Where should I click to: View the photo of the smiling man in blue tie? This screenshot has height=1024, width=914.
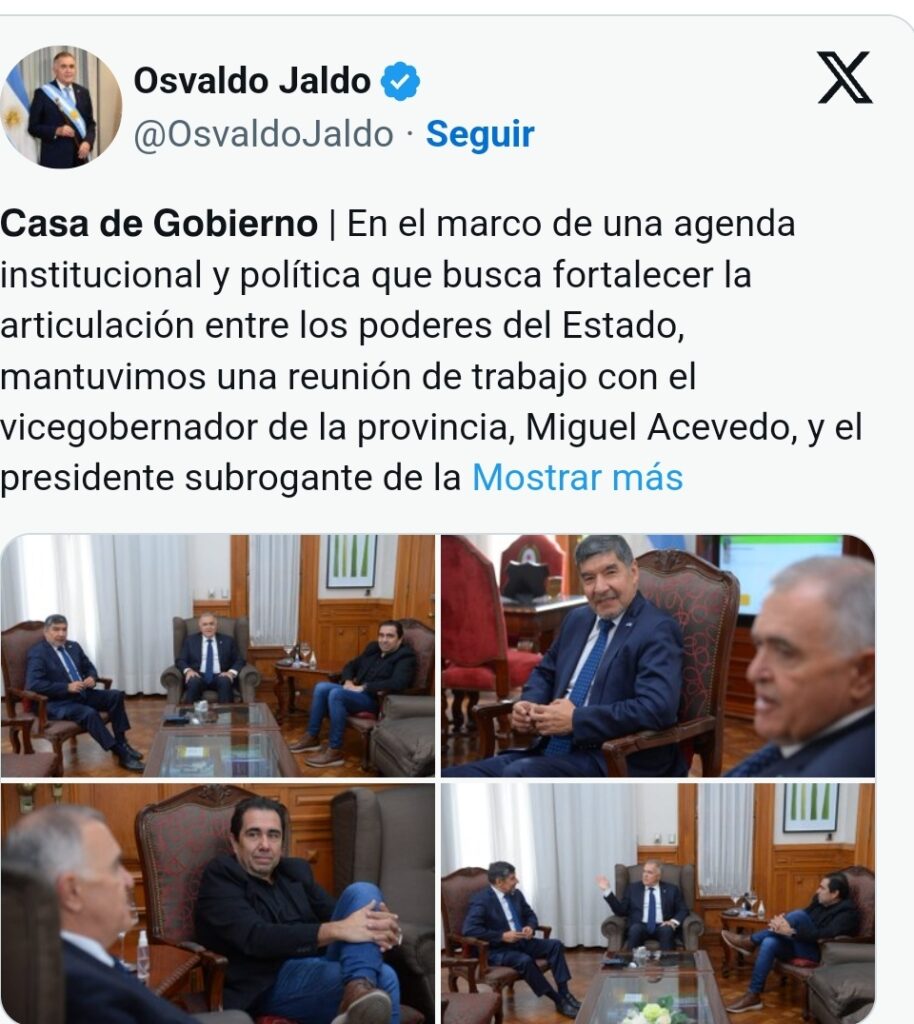pyautogui.click(x=658, y=656)
